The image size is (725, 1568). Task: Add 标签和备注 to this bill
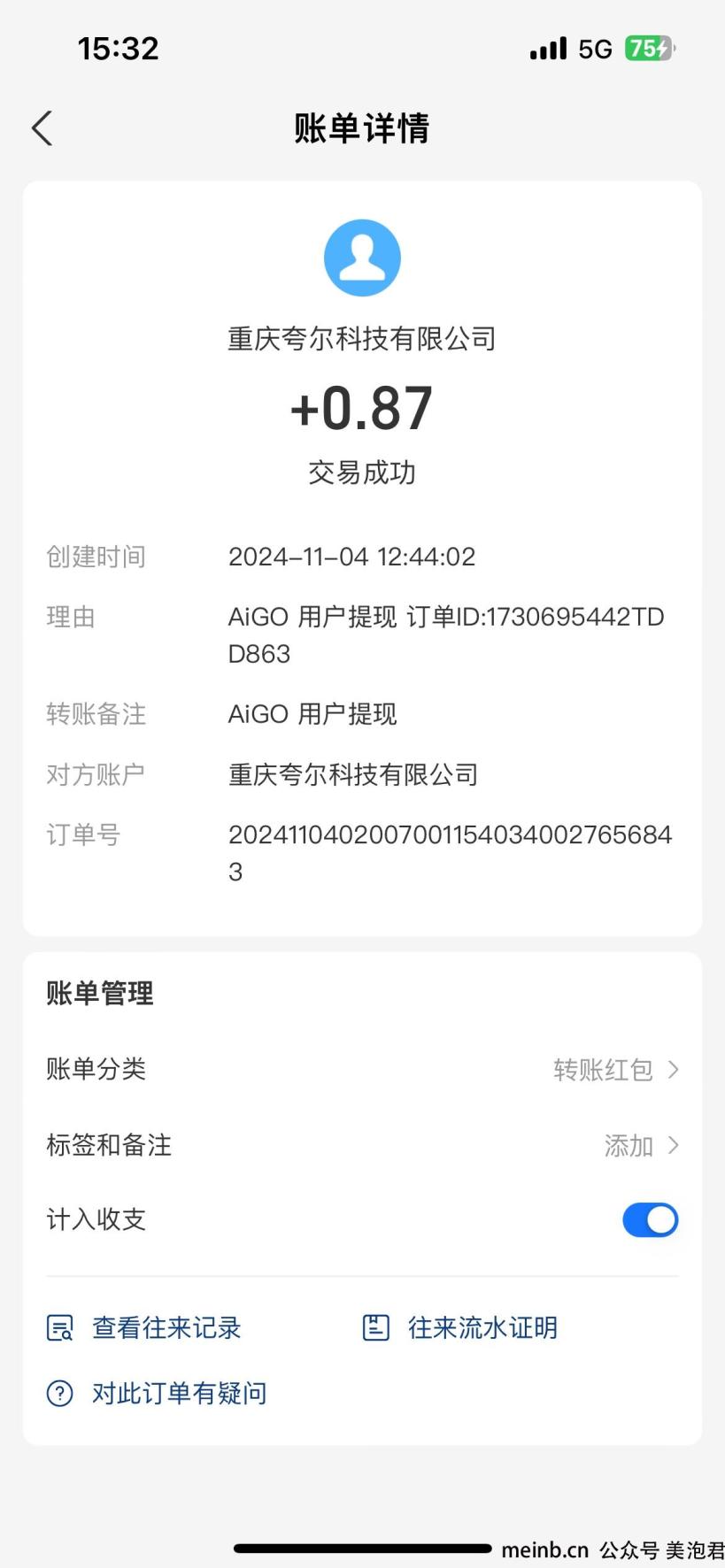coord(639,1146)
